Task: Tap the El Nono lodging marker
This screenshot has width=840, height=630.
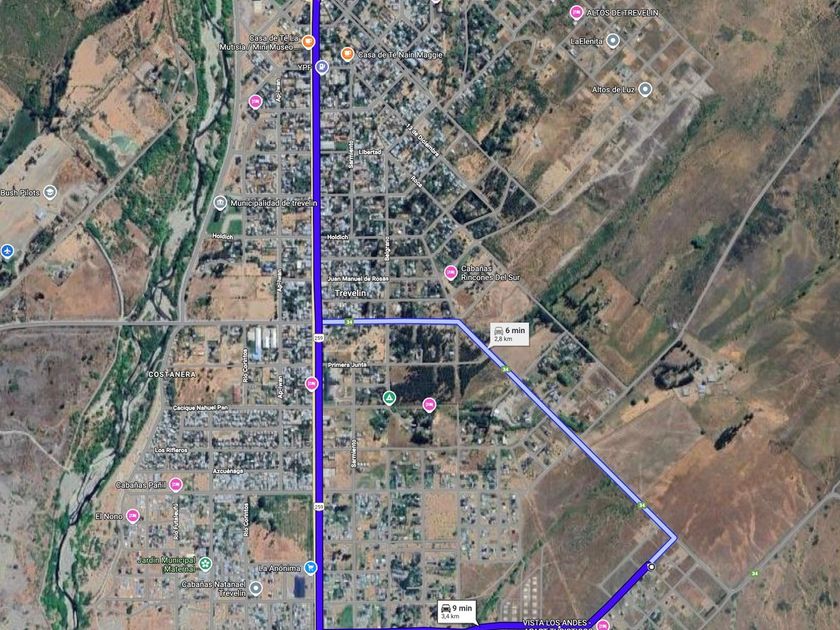Action: 132,516
